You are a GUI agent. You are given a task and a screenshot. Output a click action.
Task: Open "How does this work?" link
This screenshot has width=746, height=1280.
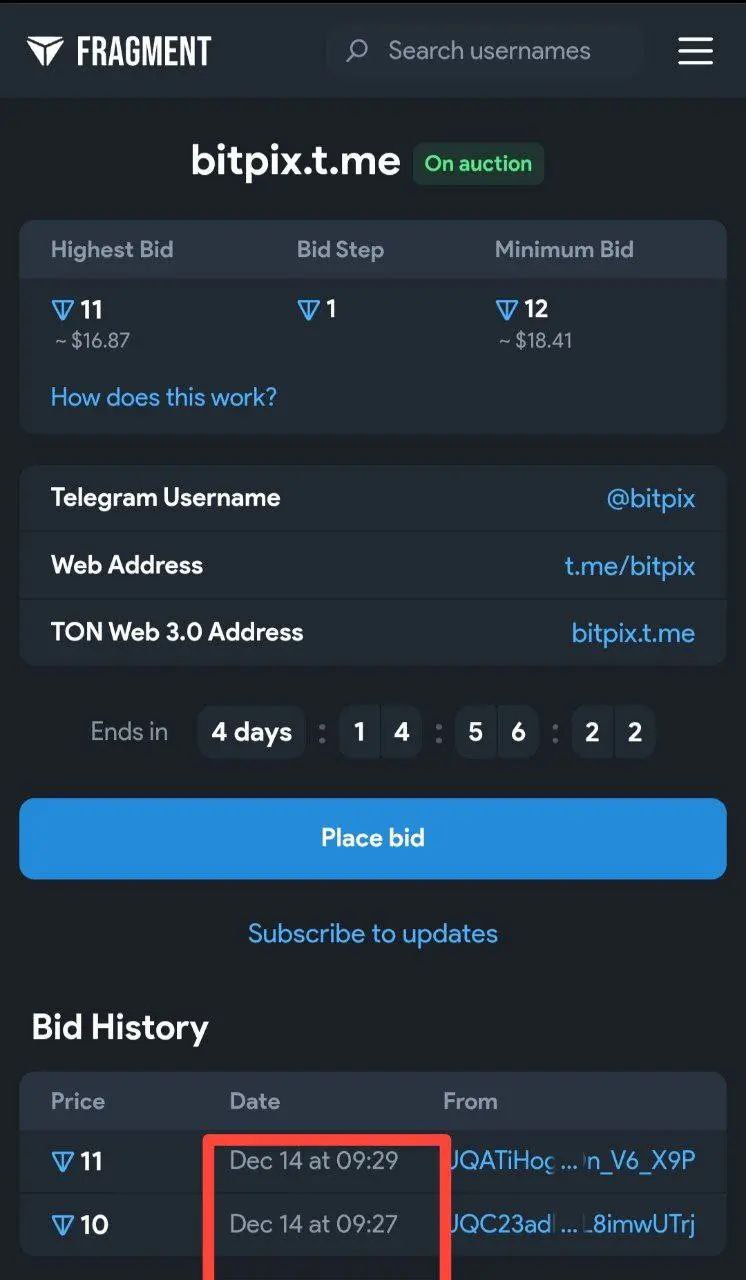click(x=163, y=397)
